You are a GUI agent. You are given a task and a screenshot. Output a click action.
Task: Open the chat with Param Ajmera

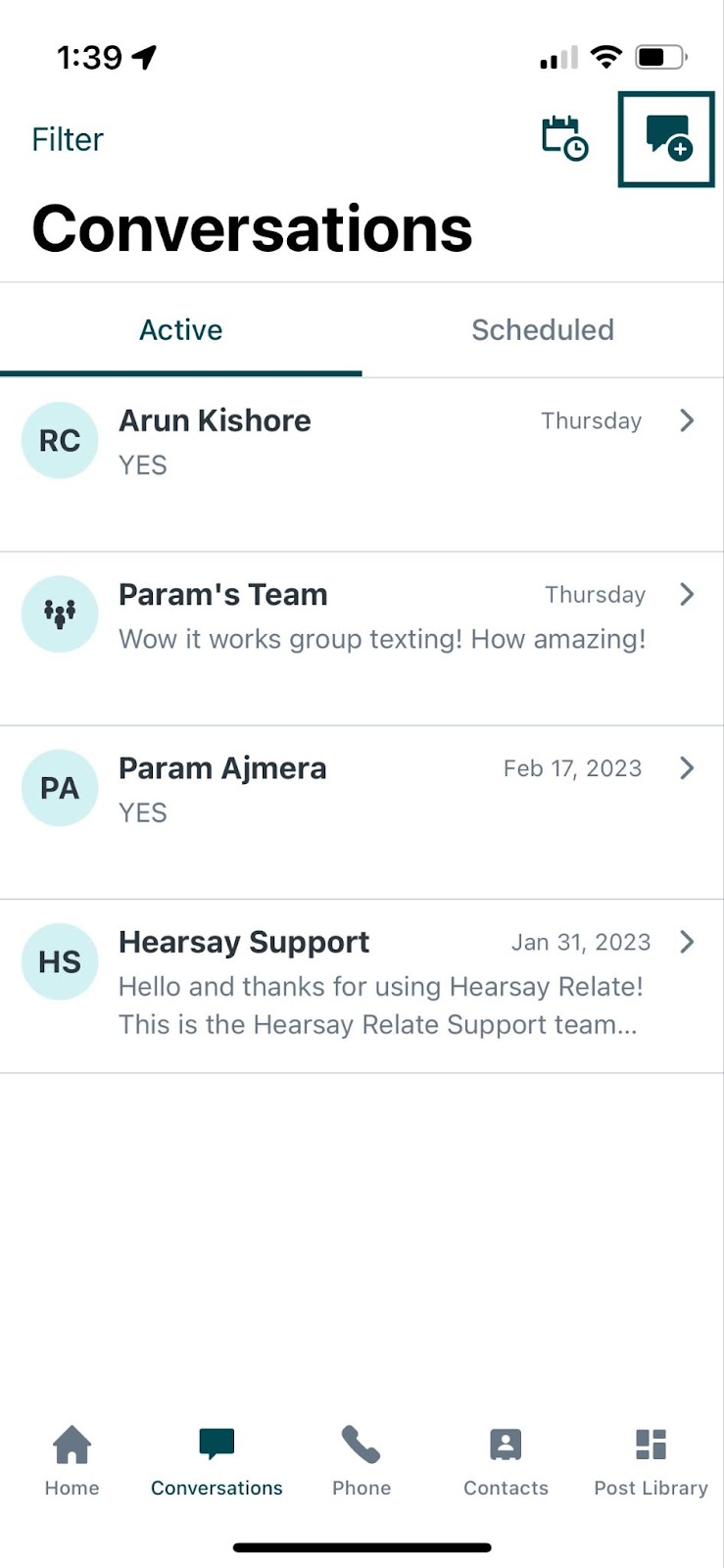click(362, 812)
